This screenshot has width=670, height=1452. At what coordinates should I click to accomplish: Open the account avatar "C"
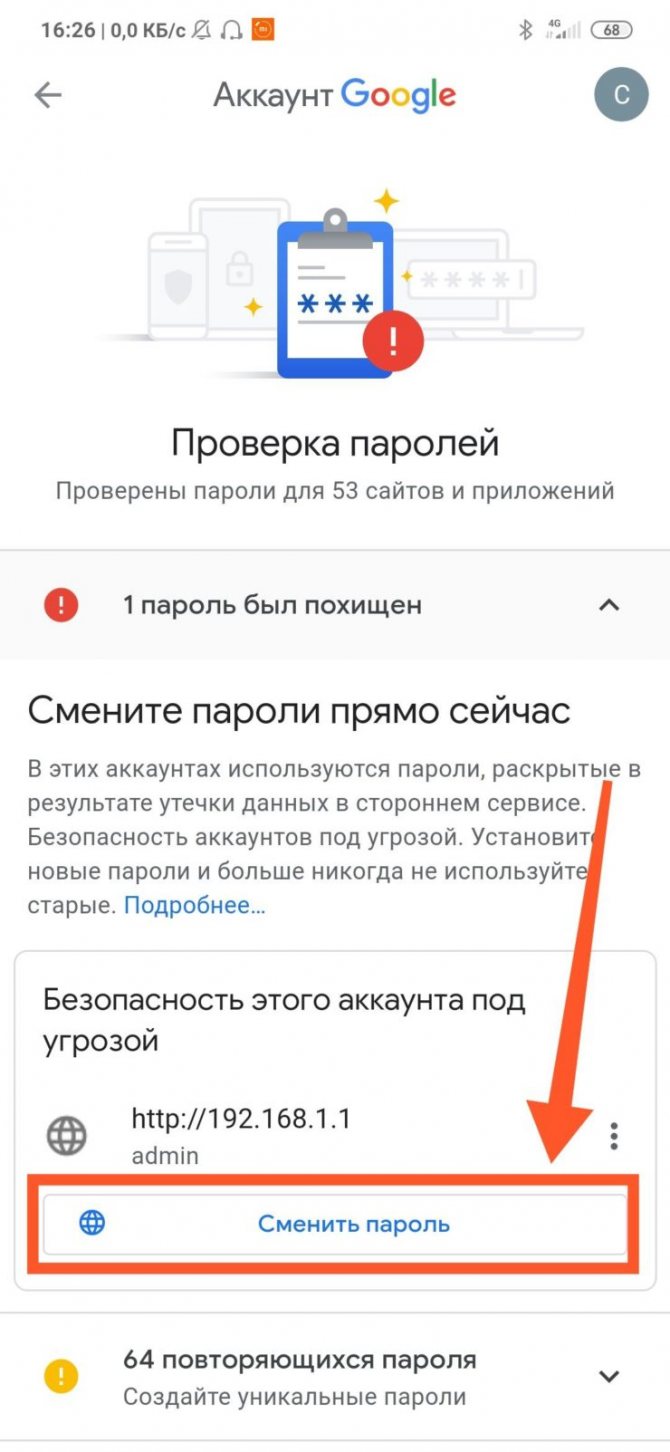pyautogui.click(x=621, y=95)
